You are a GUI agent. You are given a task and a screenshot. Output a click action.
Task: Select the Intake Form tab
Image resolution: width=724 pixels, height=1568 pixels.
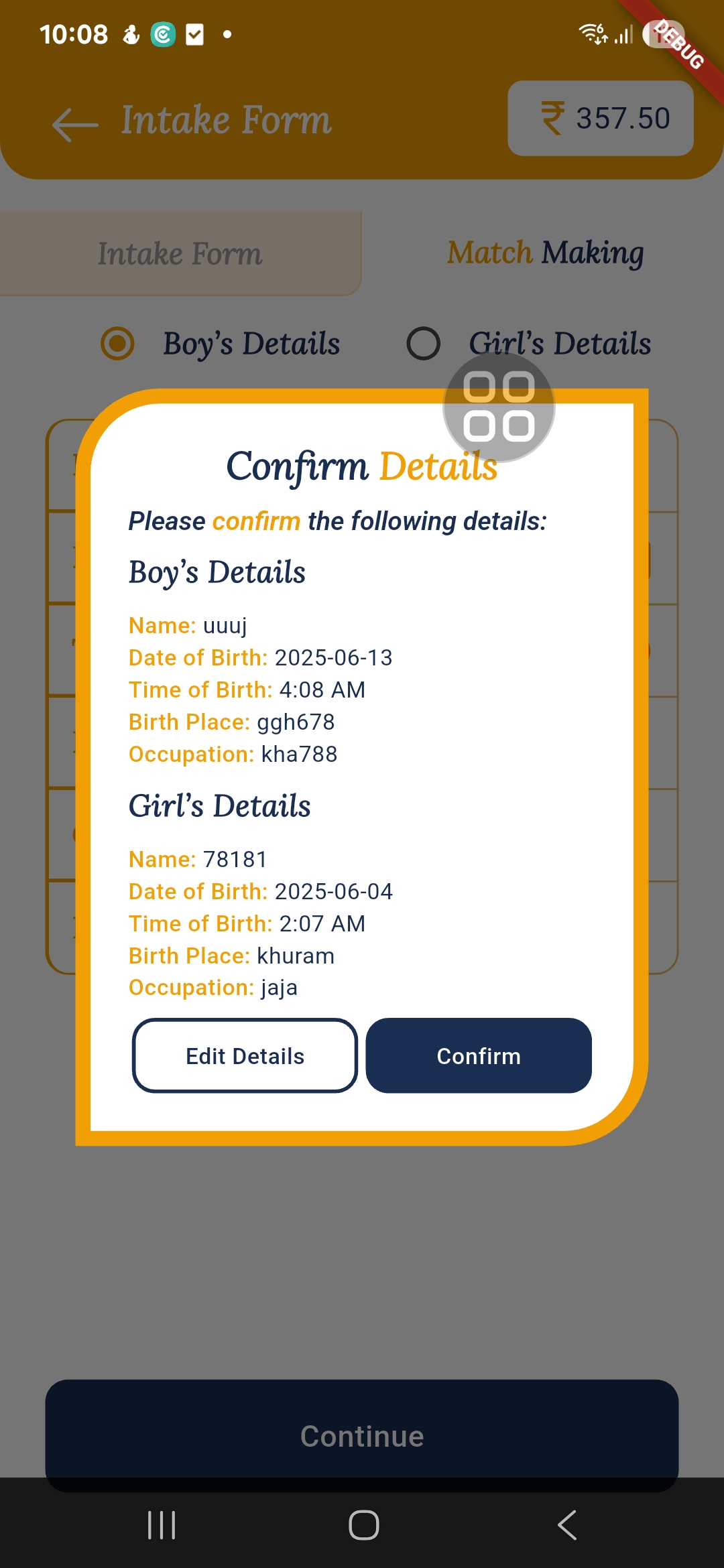tap(180, 254)
